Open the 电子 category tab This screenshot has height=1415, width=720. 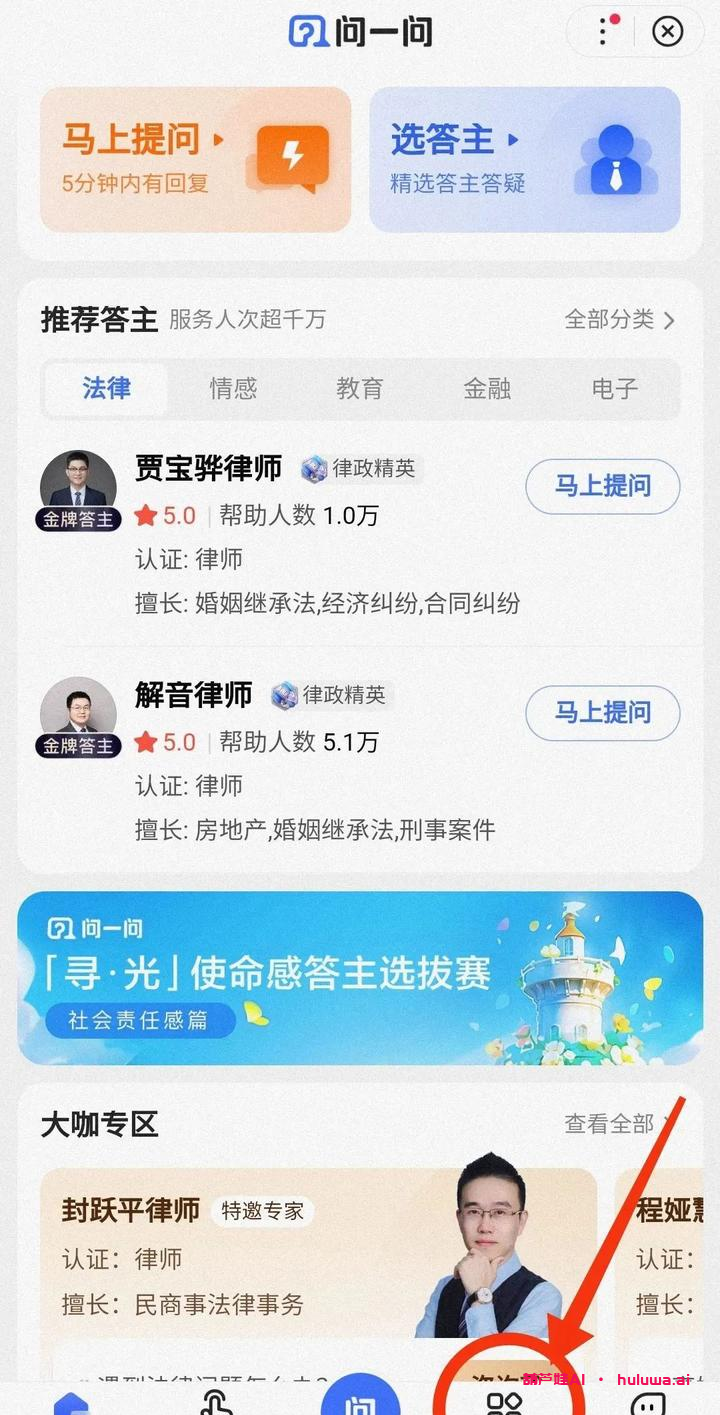click(613, 389)
